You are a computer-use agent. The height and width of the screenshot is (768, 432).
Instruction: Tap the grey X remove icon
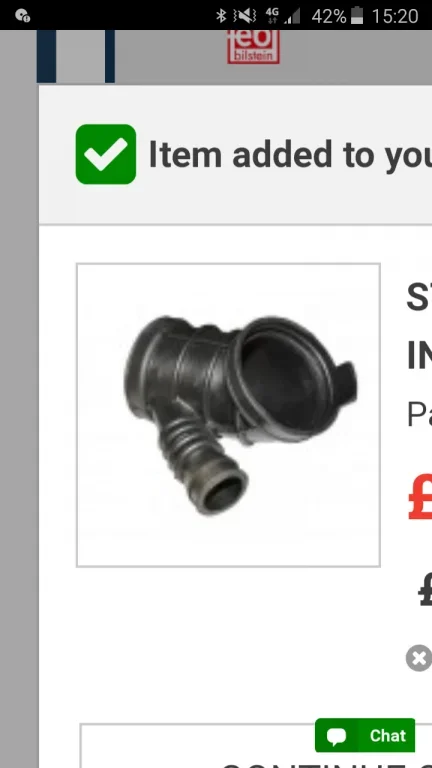[419, 658]
